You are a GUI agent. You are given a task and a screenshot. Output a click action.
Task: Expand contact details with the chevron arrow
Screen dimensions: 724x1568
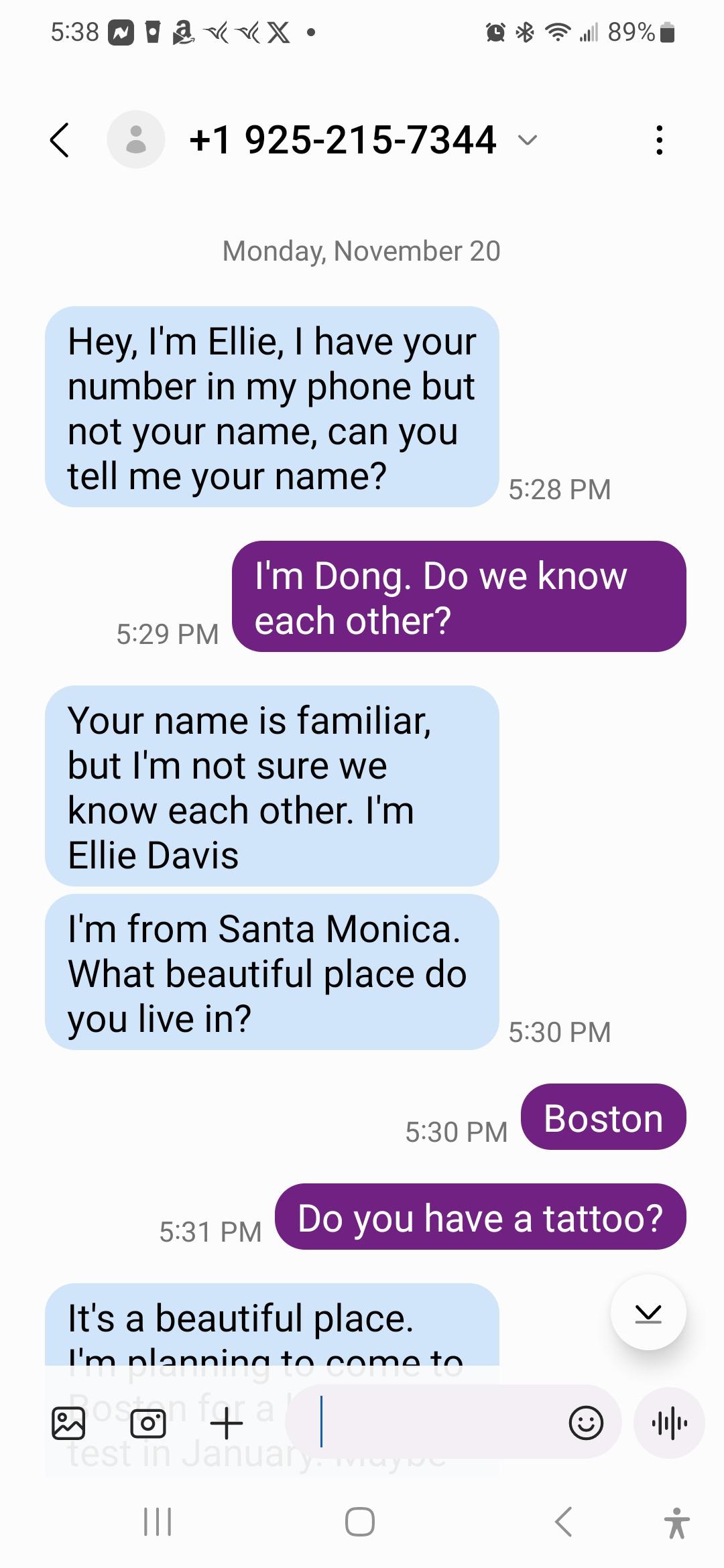click(529, 141)
